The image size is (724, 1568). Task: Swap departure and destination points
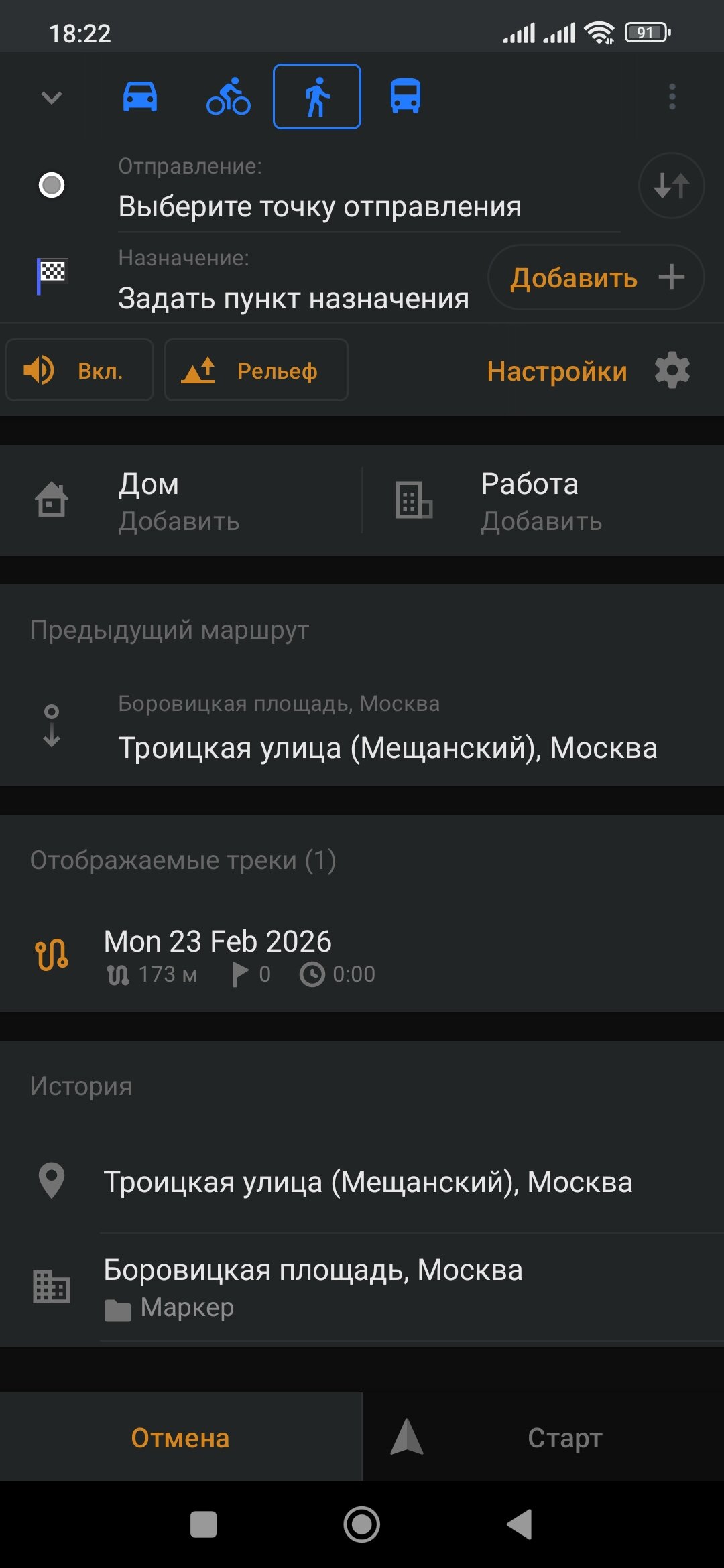coord(671,186)
